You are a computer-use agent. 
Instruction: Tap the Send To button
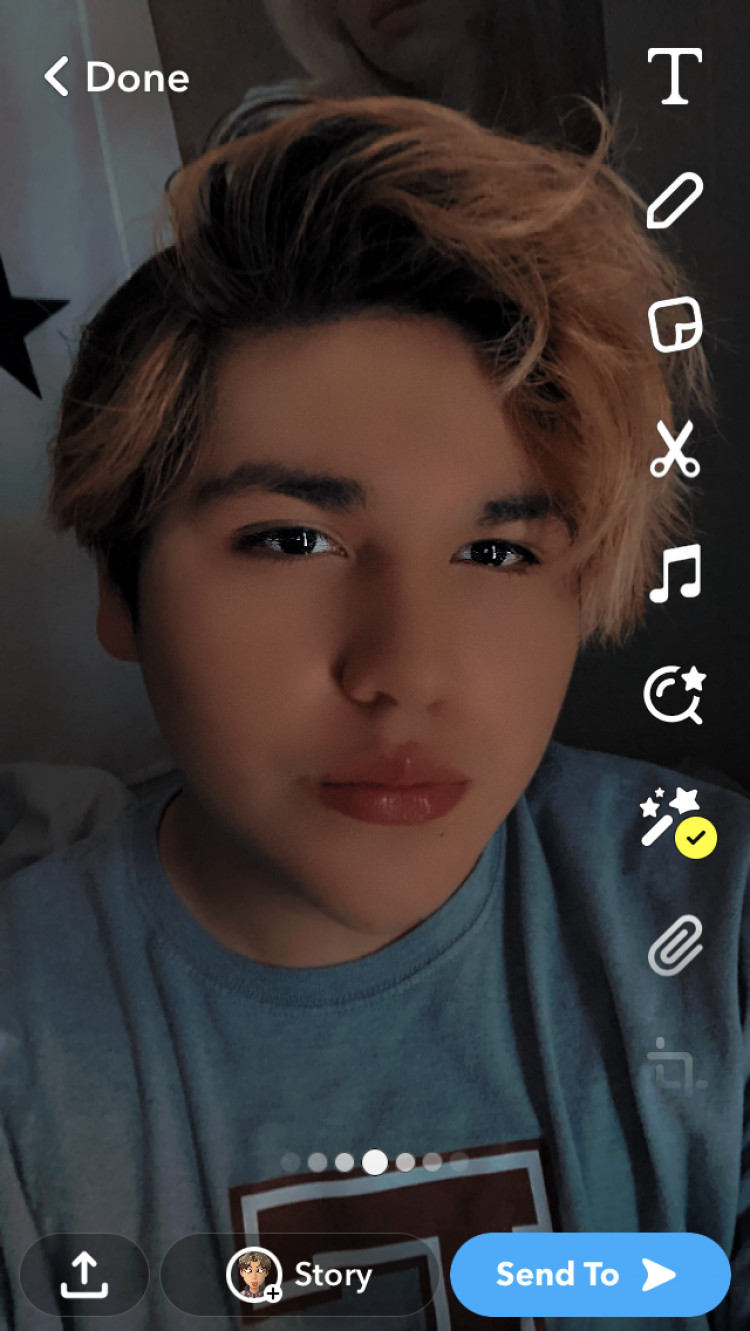pos(590,1274)
